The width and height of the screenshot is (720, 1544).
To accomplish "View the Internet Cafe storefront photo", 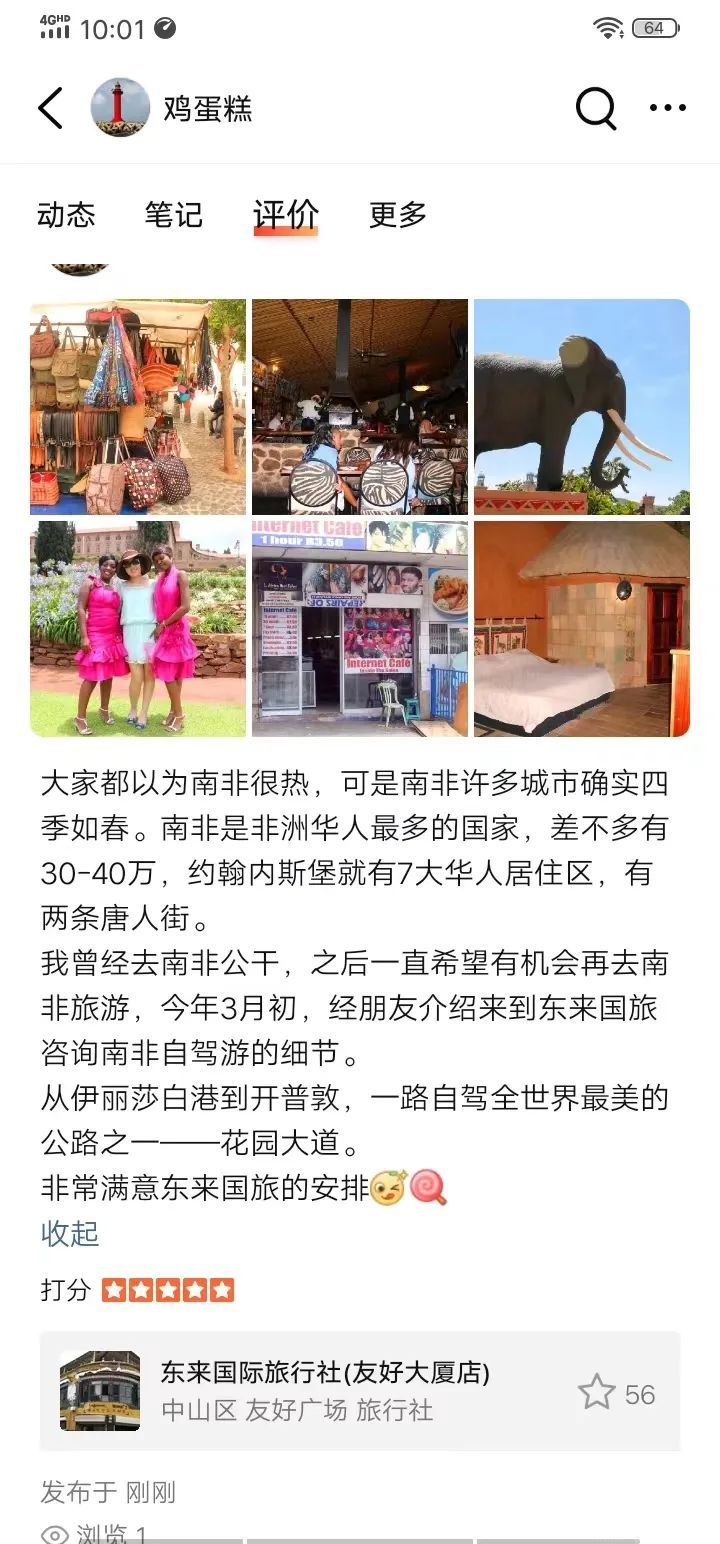I will click(360, 629).
